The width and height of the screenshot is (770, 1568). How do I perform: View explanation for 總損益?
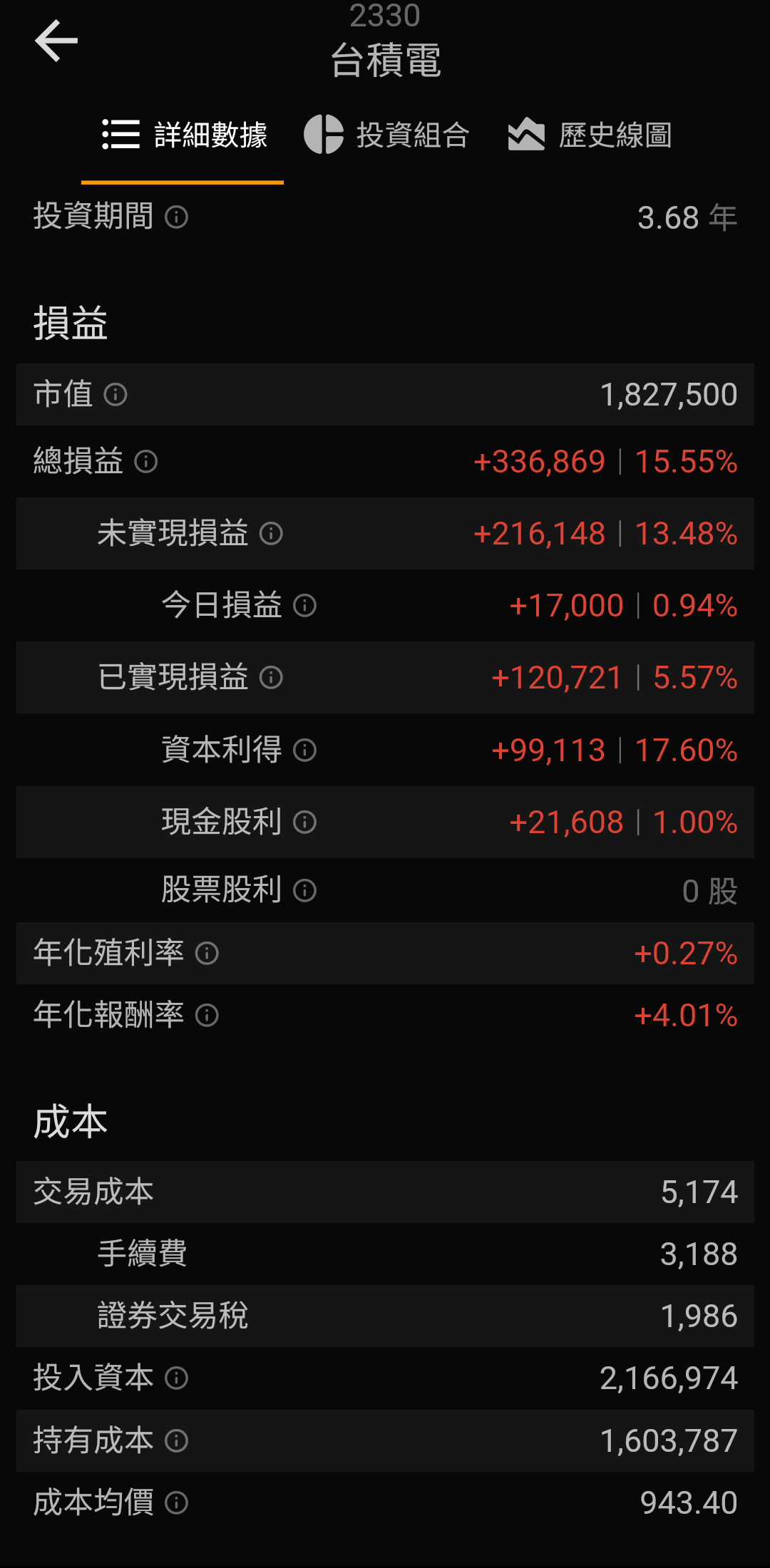(x=145, y=462)
